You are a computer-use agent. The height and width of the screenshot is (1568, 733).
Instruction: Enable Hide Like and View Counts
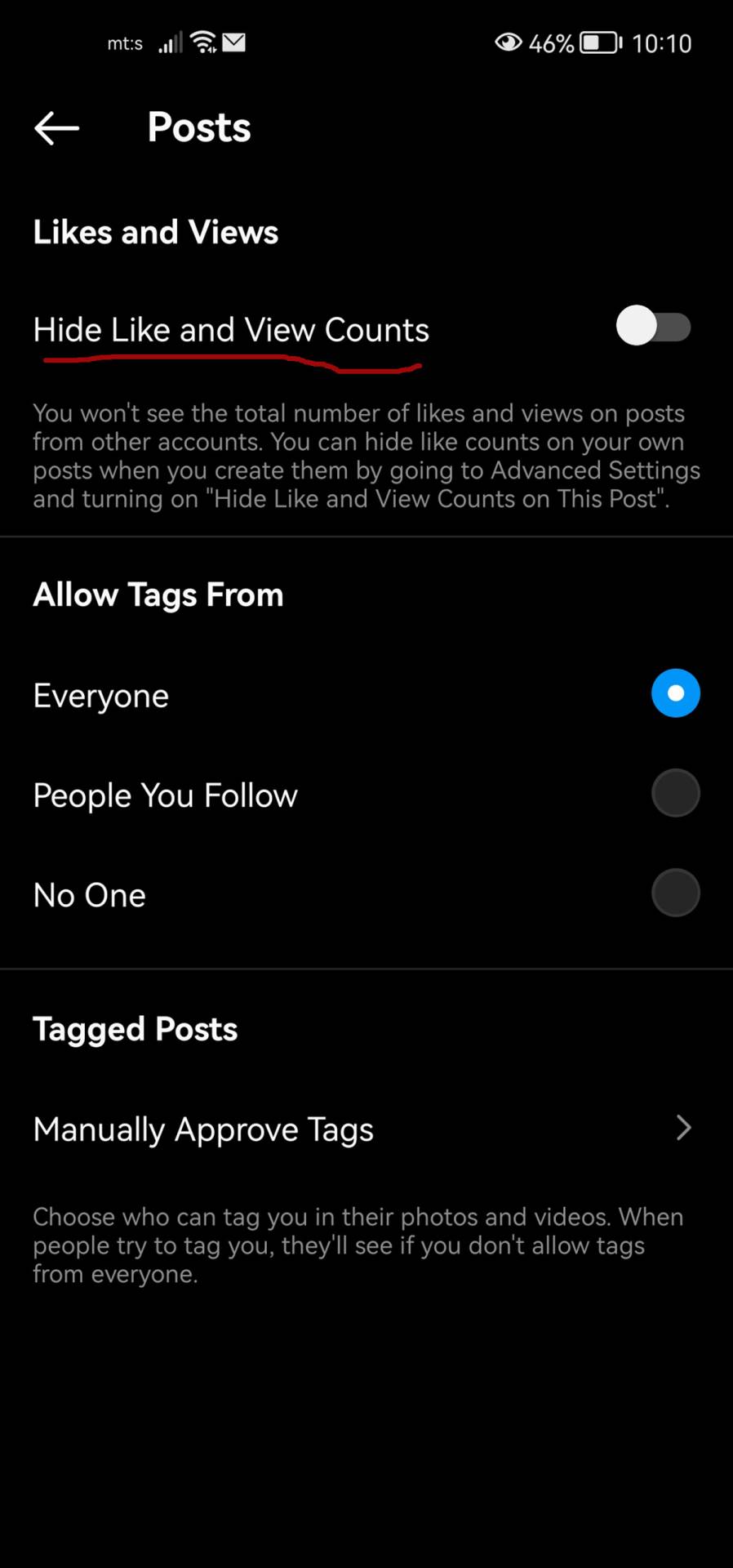653,327
